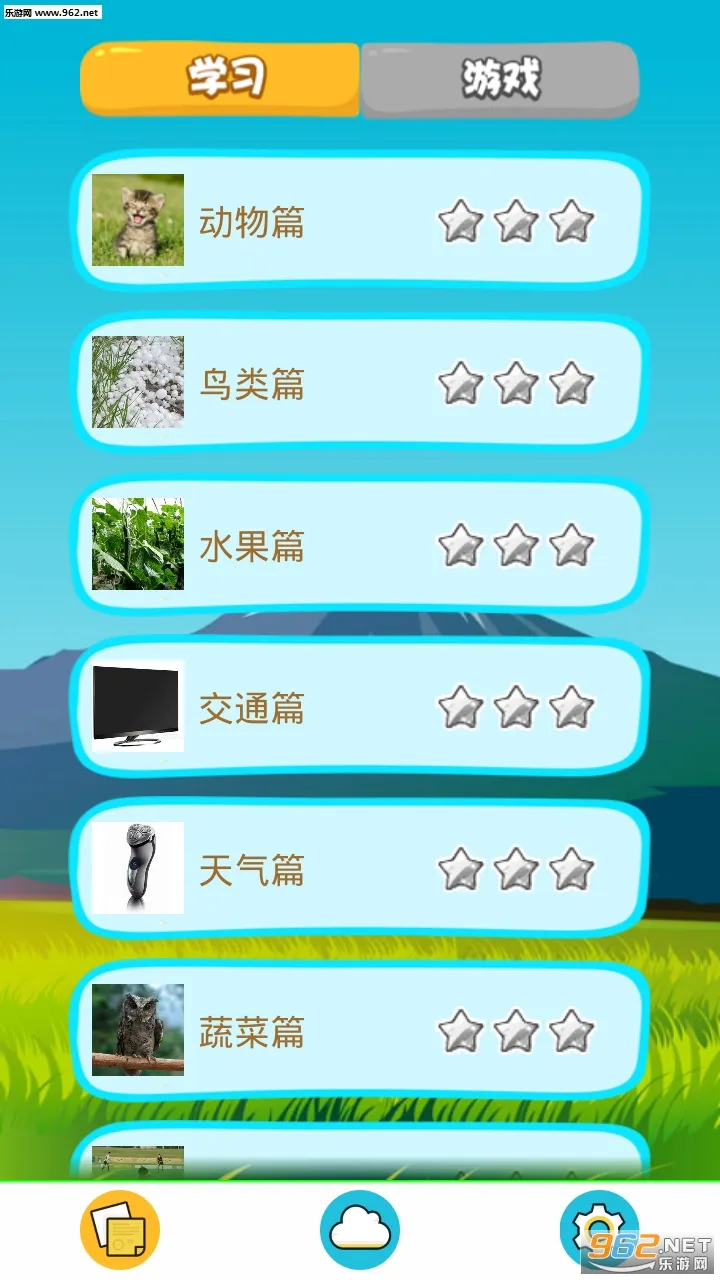Open the 交通篇 category
The image size is (720, 1280).
pos(360,707)
